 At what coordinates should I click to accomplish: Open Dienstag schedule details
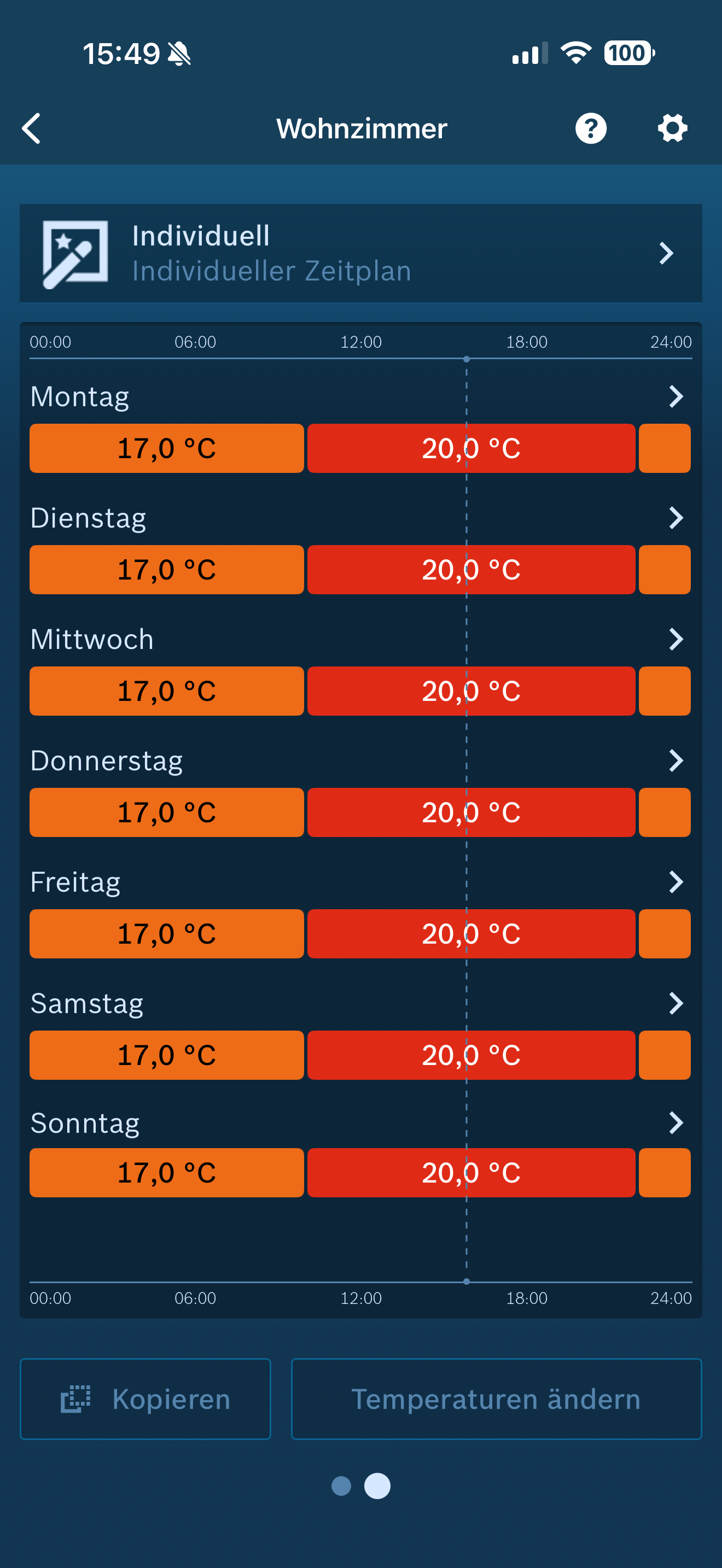pos(675,518)
